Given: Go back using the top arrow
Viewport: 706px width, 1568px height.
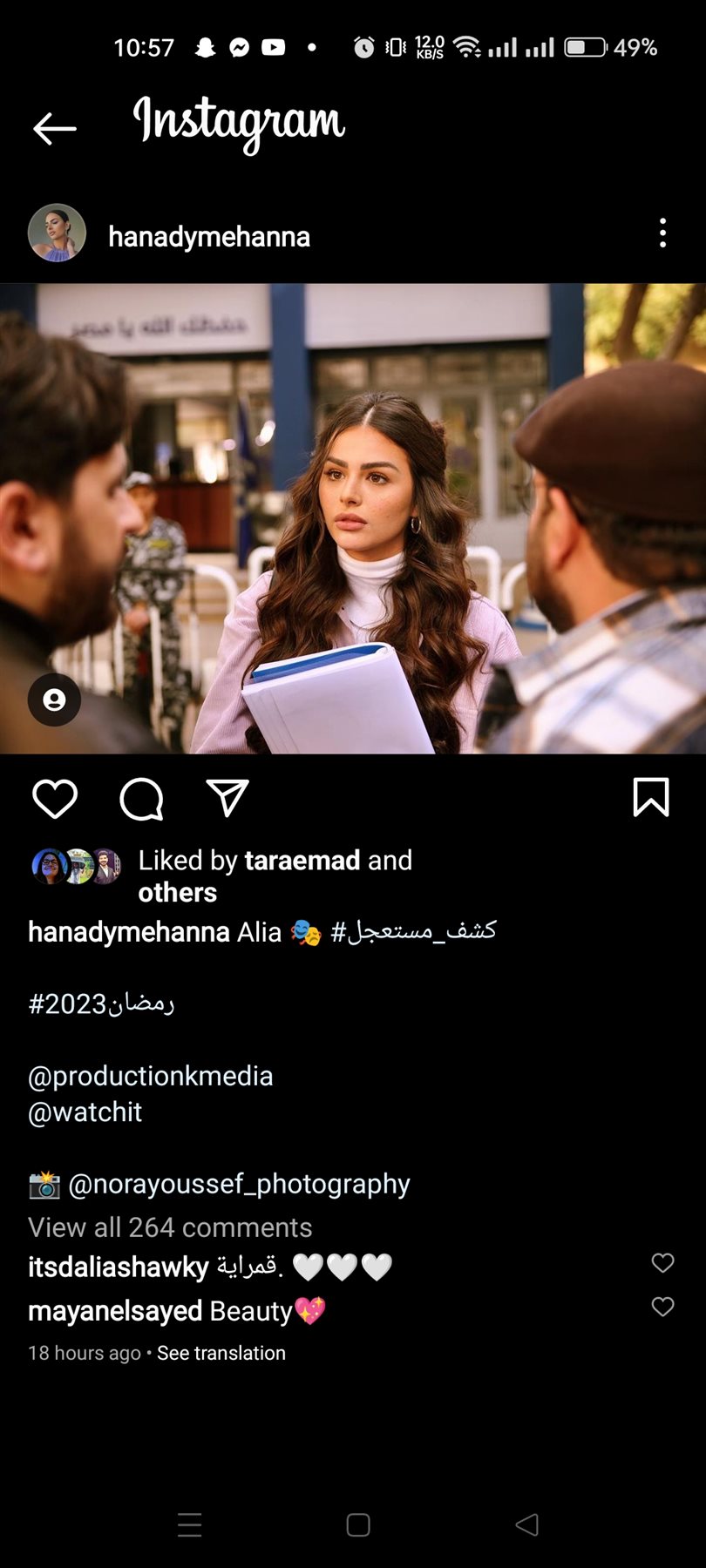Looking at the screenshot, I should click(54, 128).
